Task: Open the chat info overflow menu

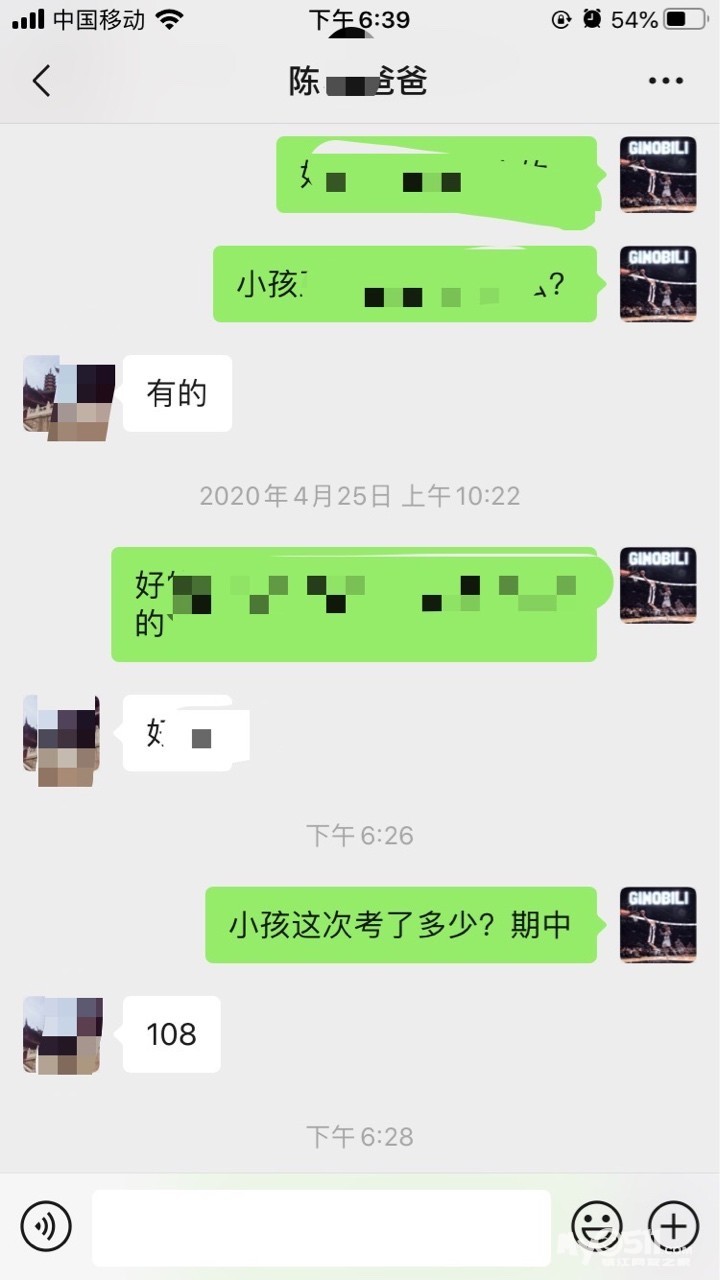Action: pyautogui.click(x=665, y=81)
